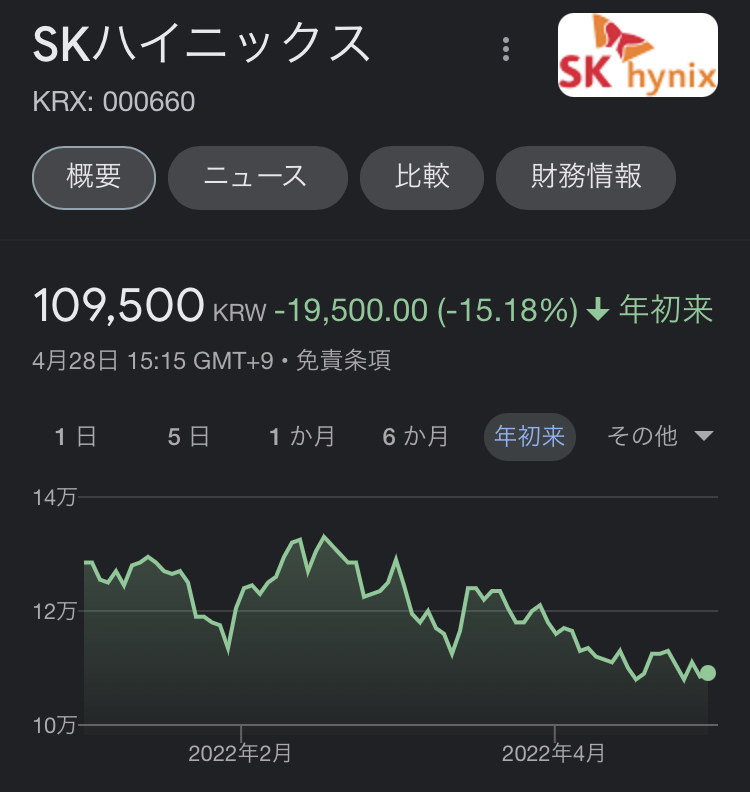Switch to the ニュース chip
The image size is (750, 792).
click(256, 178)
